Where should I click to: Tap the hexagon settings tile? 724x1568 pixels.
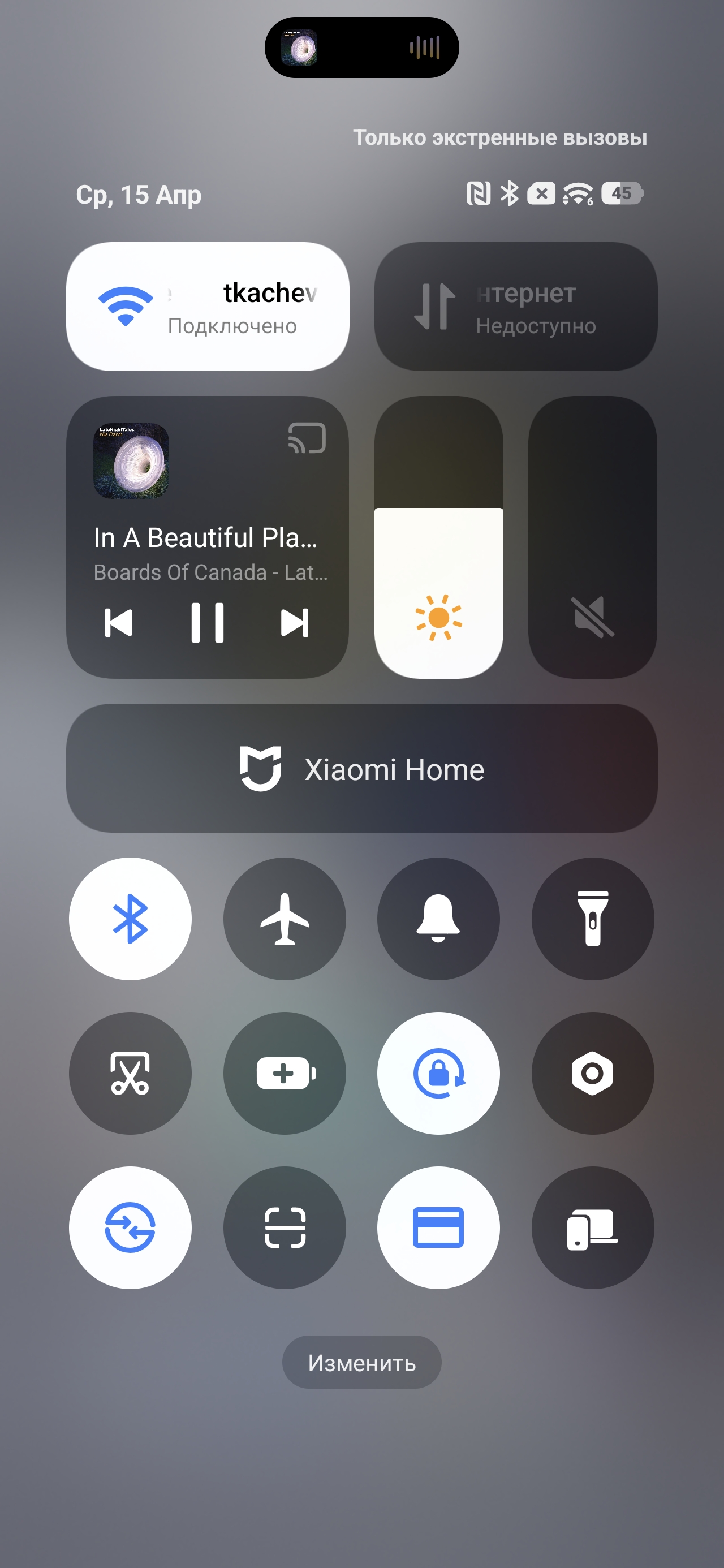(592, 1073)
